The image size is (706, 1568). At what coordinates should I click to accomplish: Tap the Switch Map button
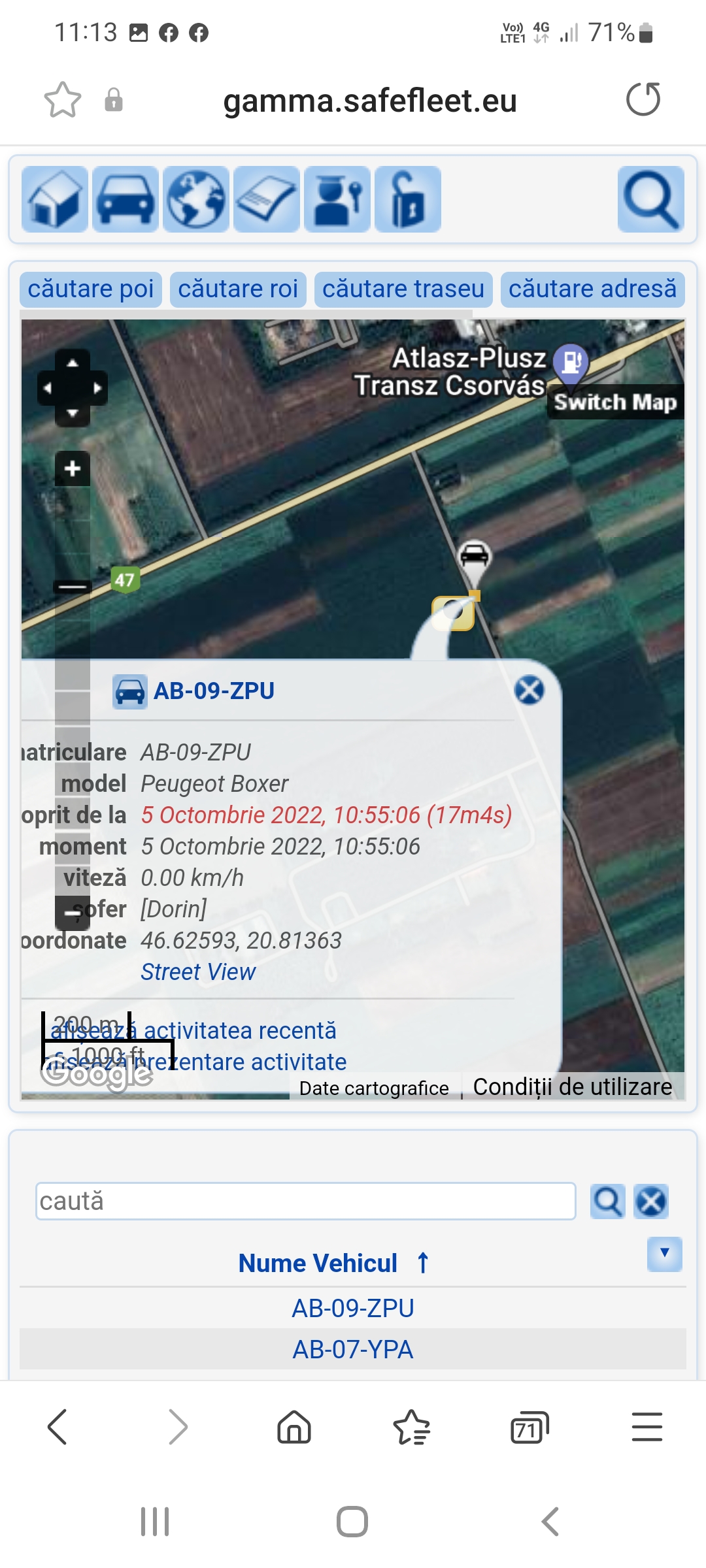(x=615, y=402)
